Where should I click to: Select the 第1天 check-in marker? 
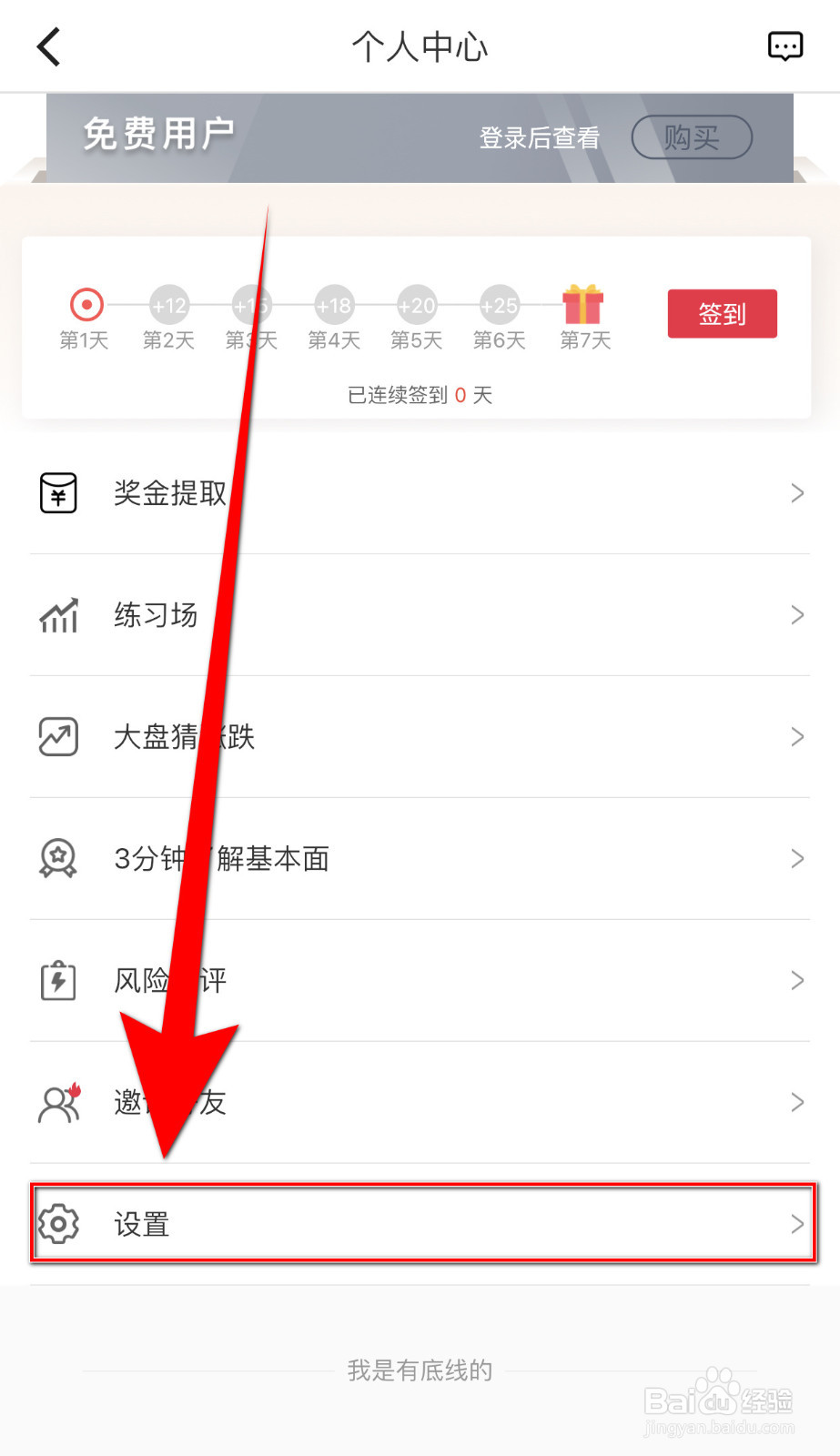click(x=84, y=306)
